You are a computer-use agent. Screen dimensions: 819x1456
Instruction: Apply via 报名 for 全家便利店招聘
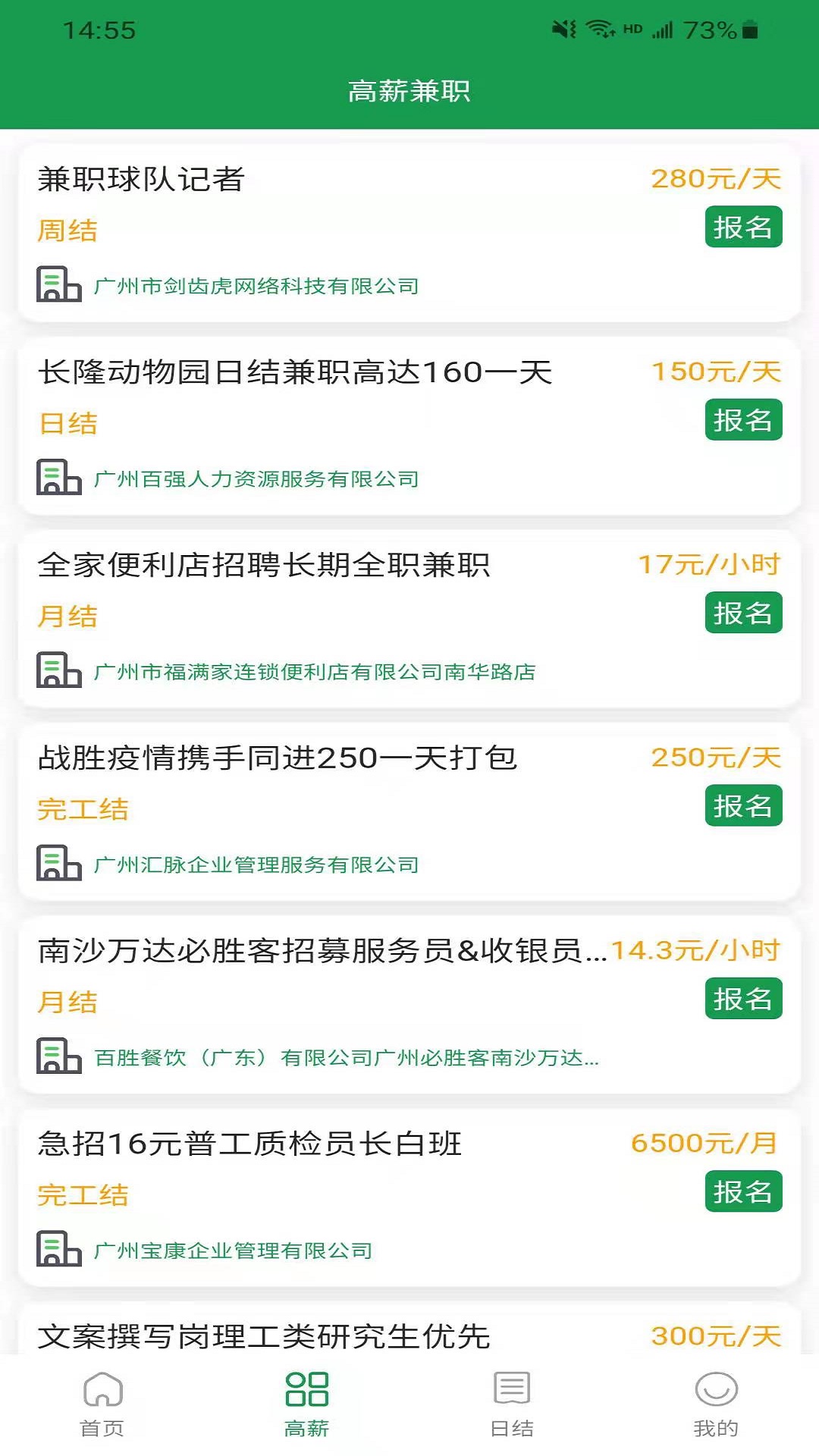[742, 613]
